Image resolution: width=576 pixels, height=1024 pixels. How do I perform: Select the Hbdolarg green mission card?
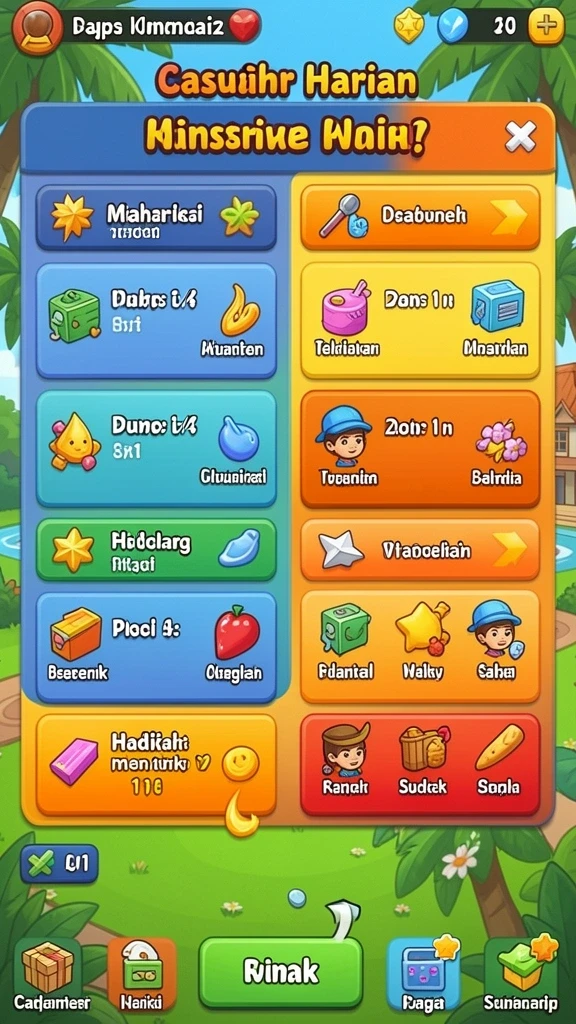click(156, 550)
